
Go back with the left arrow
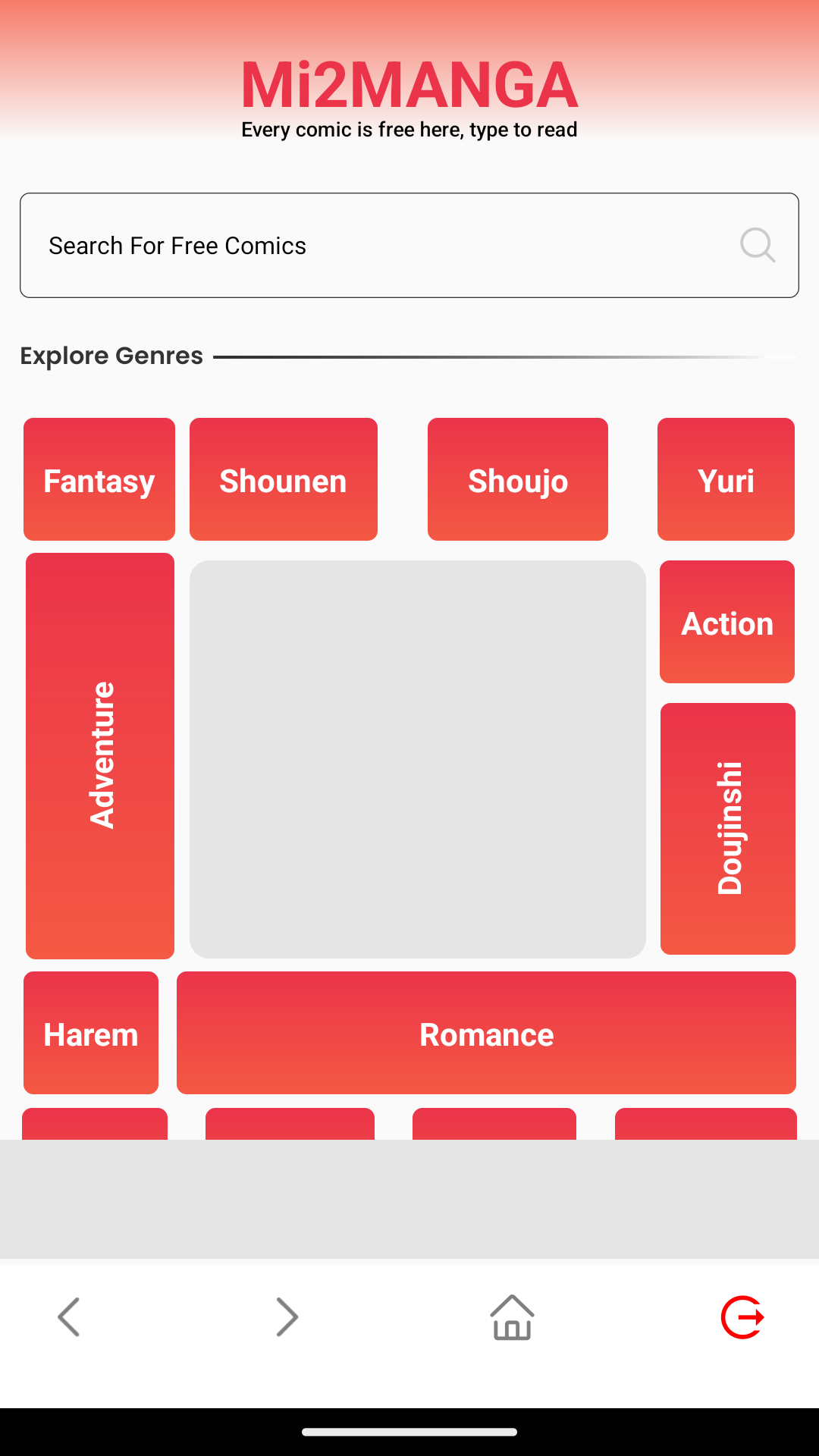coord(69,1316)
